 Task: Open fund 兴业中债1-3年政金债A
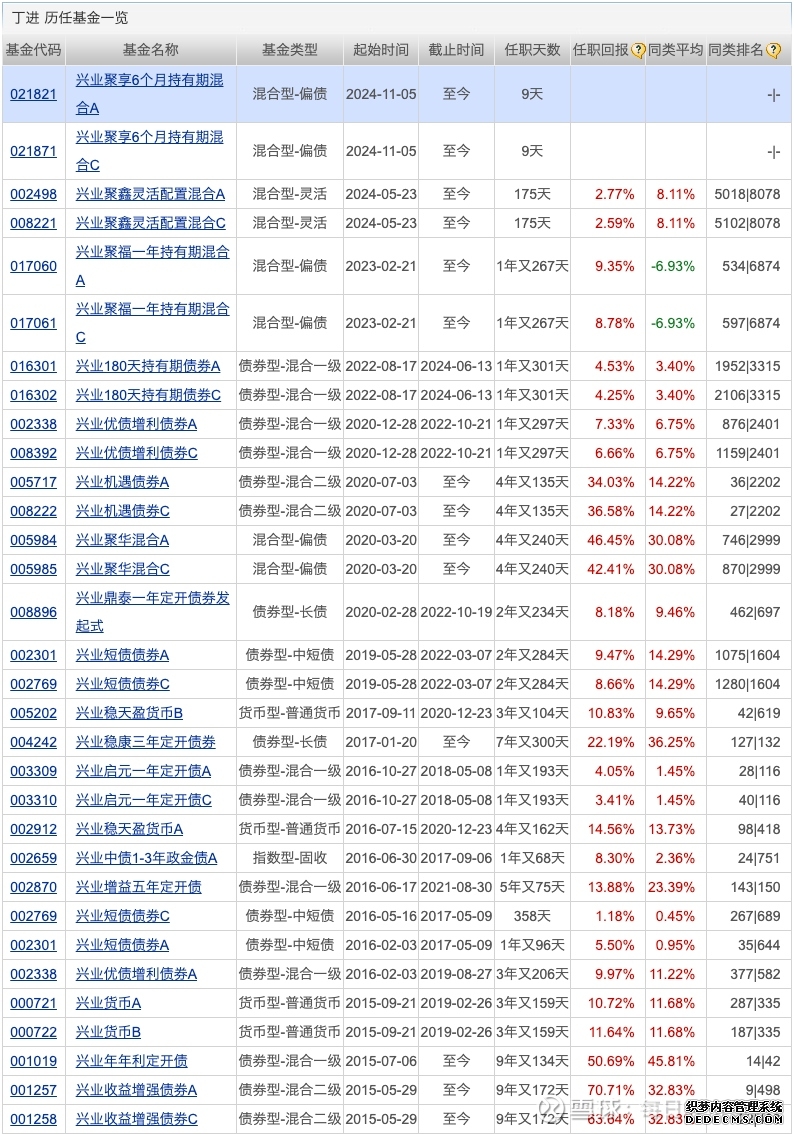146,858
